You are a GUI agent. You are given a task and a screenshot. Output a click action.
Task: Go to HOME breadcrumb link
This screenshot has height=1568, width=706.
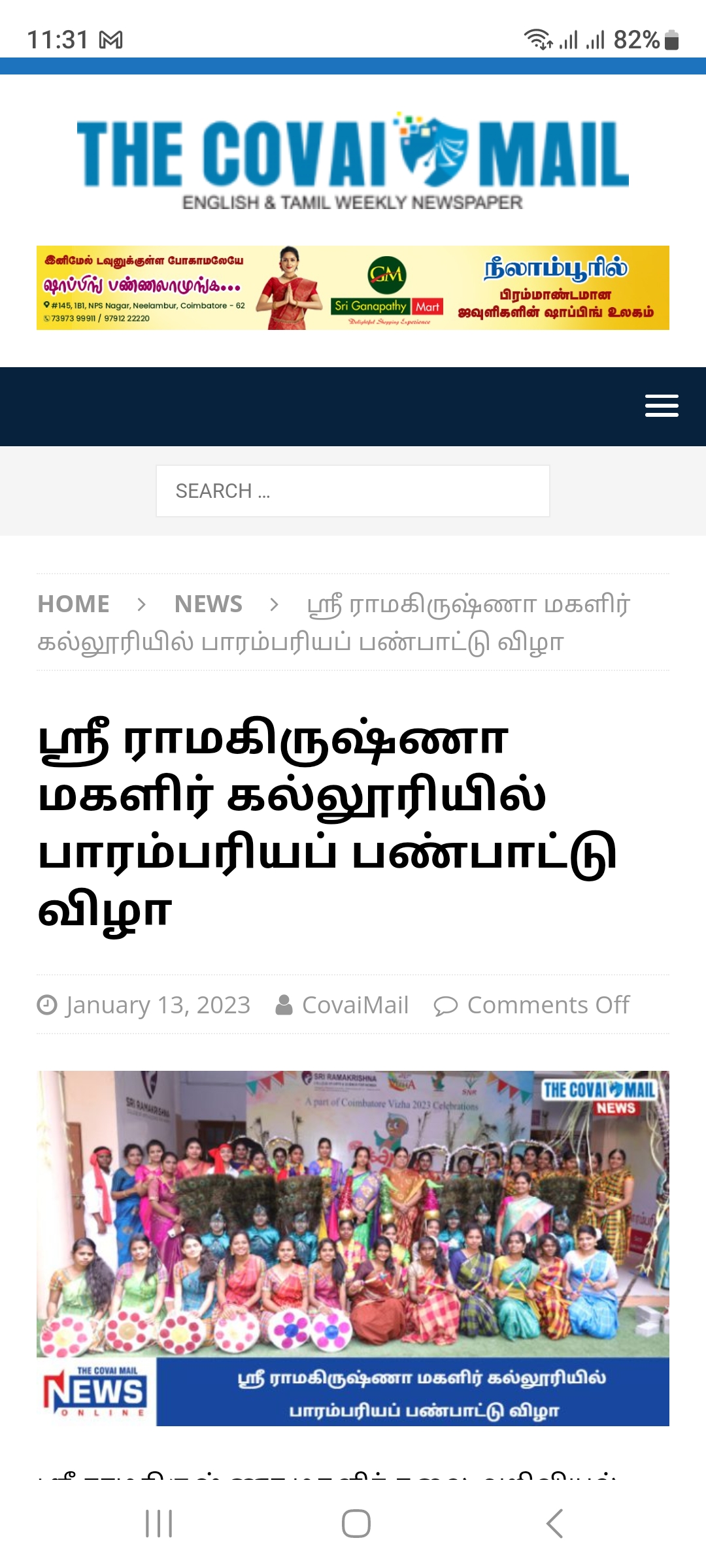click(x=74, y=604)
